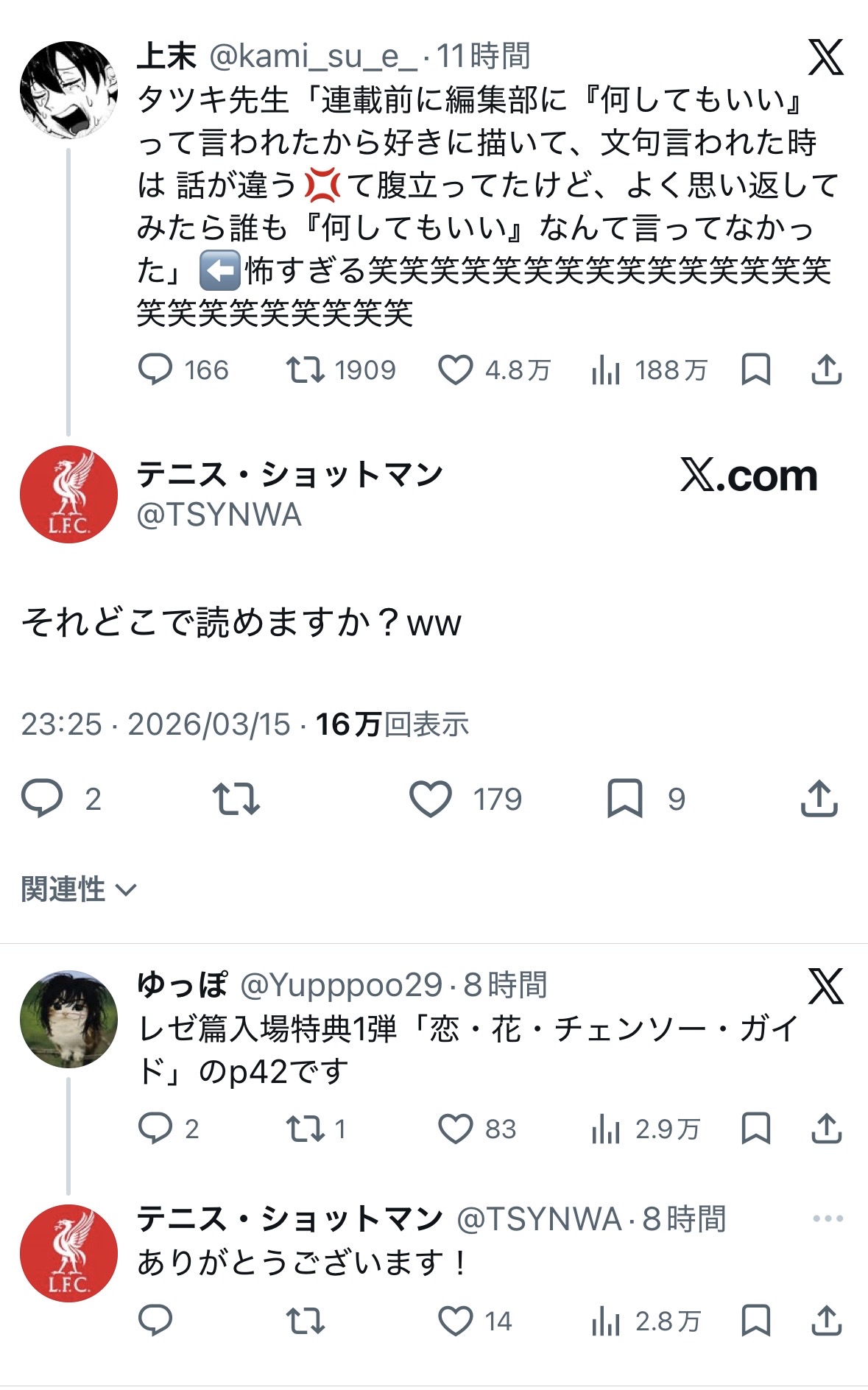
Task: Bookmark 上末's post
Action: click(x=755, y=370)
